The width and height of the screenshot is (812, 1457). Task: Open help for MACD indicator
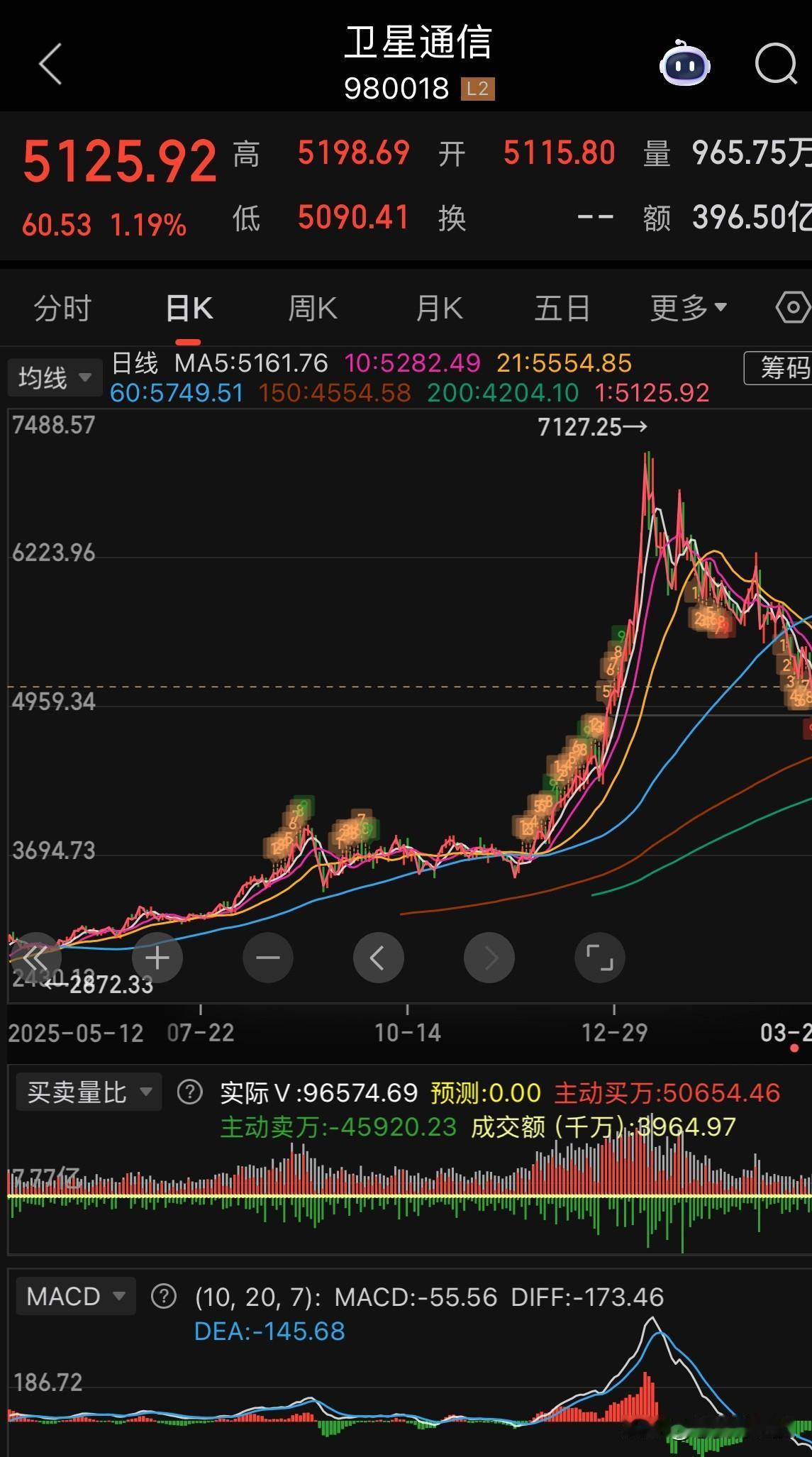164,1295
